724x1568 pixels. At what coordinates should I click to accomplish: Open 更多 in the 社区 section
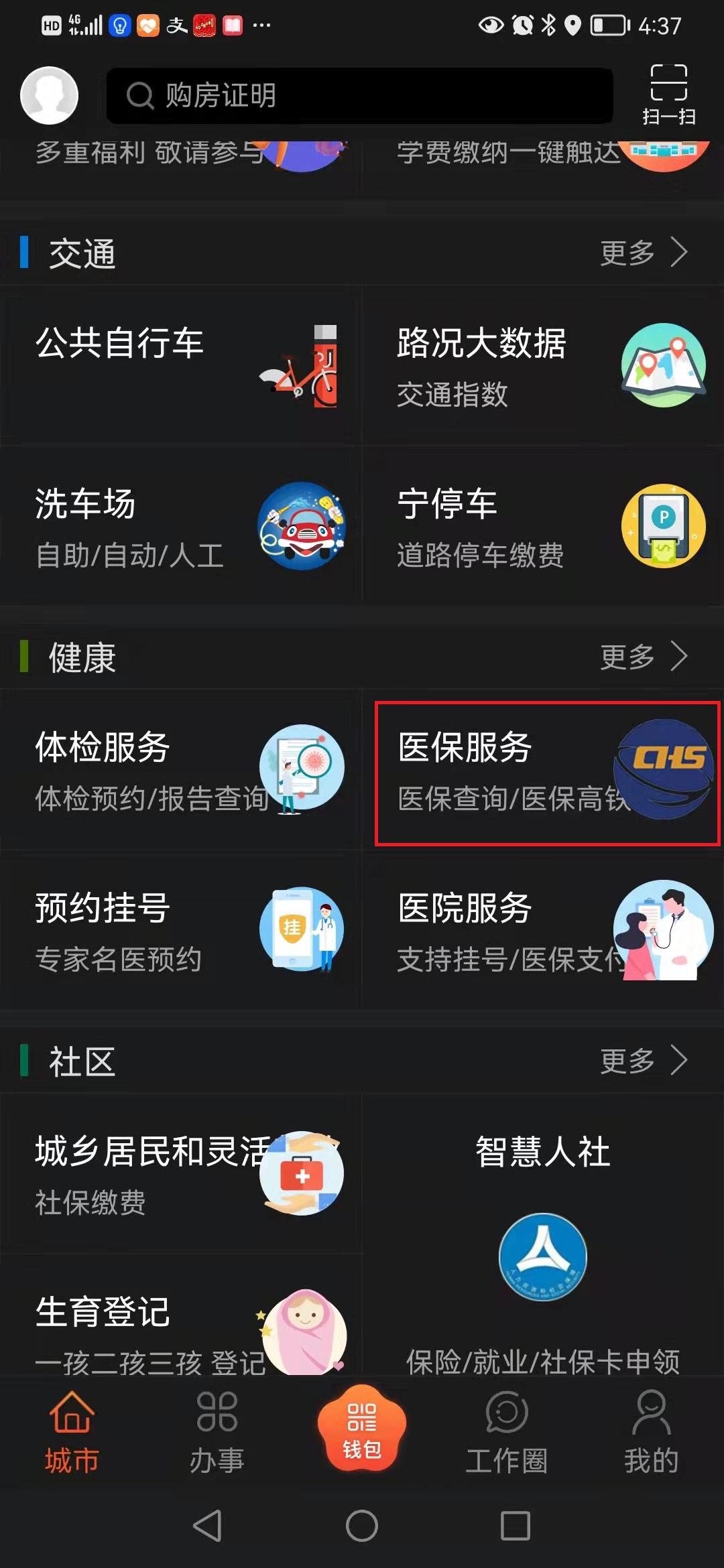coord(643,1061)
